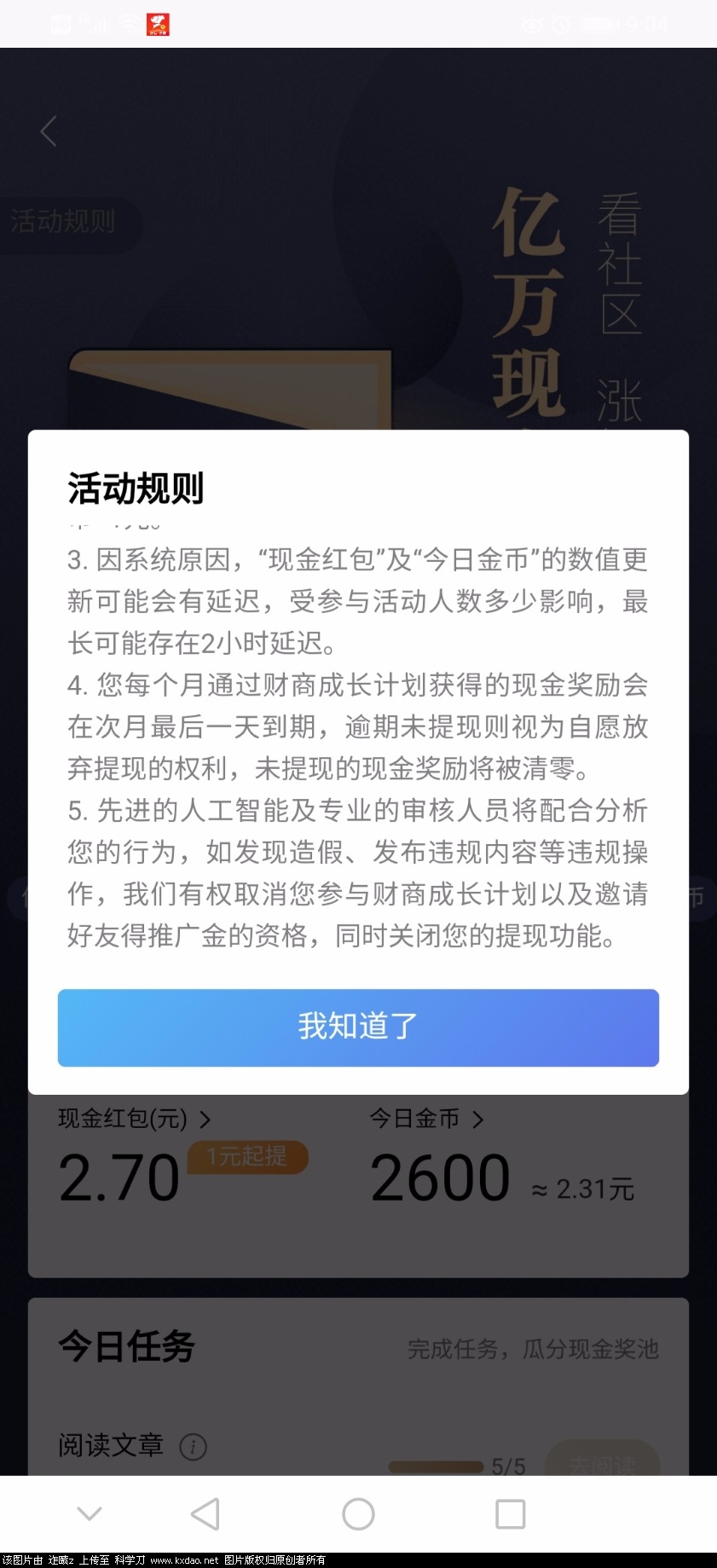Go to the system home screen
The image size is (717, 1568).
tap(358, 1513)
